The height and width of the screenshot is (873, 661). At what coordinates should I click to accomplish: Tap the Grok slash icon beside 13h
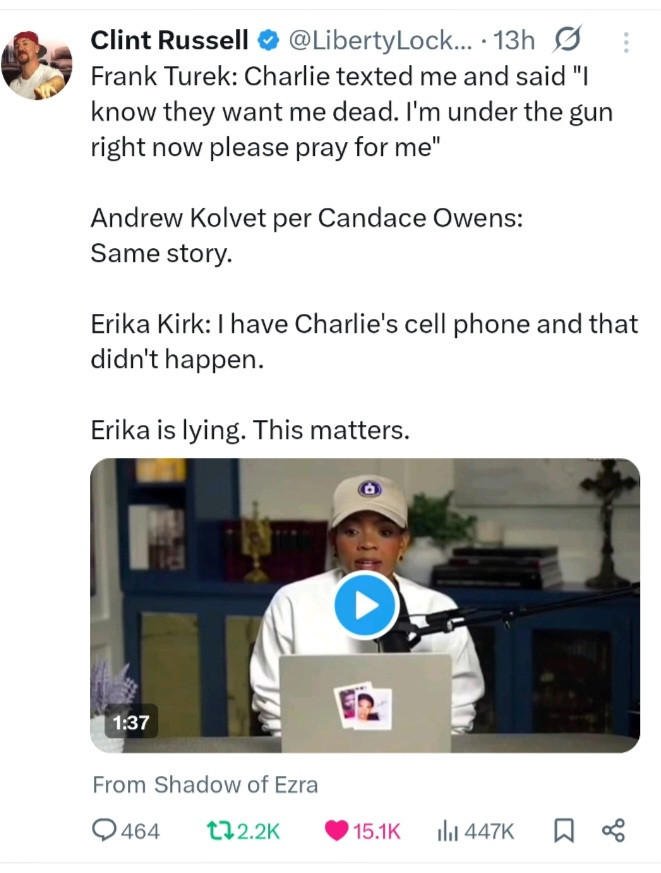pyautogui.click(x=567, y=41)
